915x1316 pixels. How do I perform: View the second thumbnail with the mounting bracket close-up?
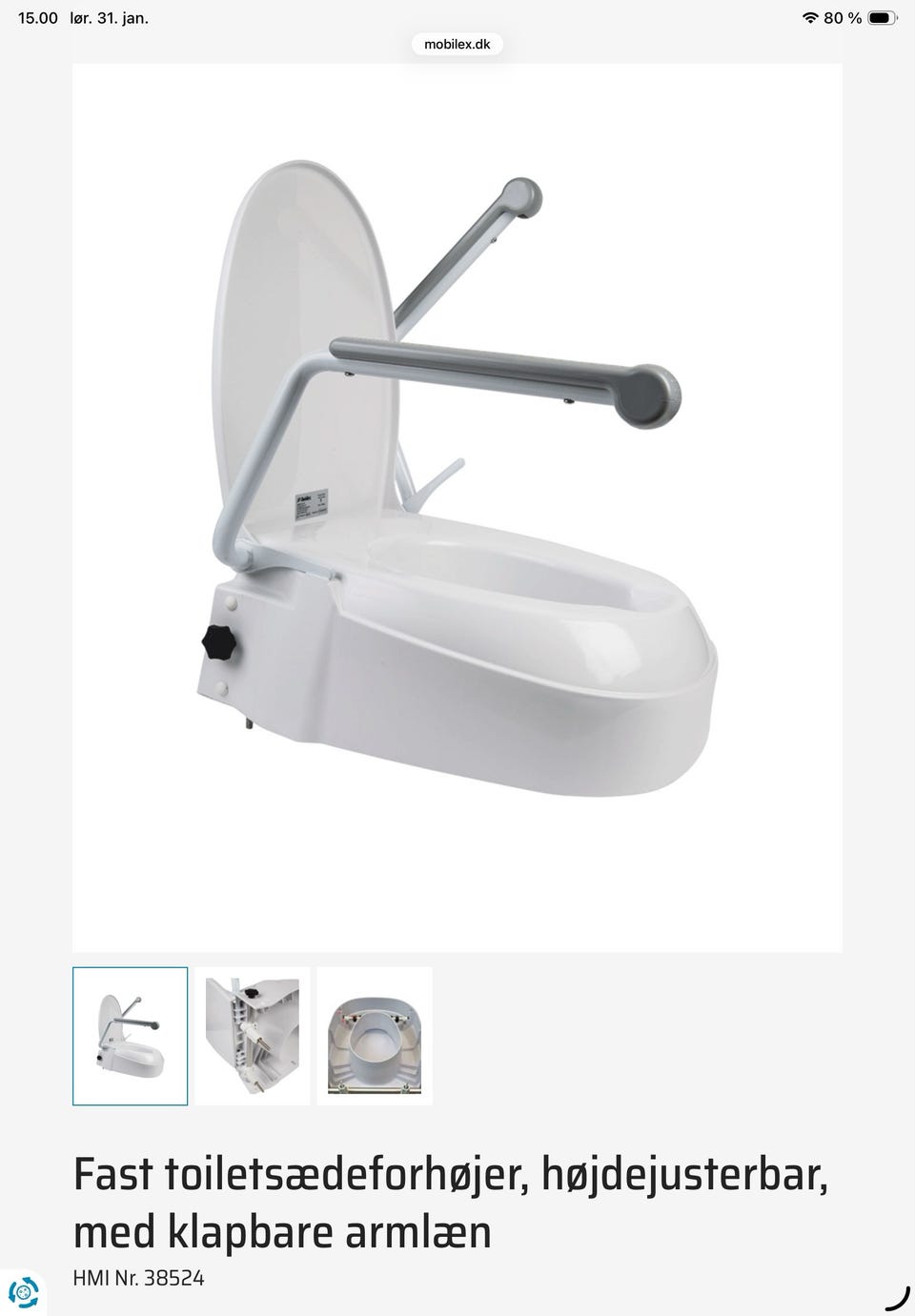pos(253,1036)
